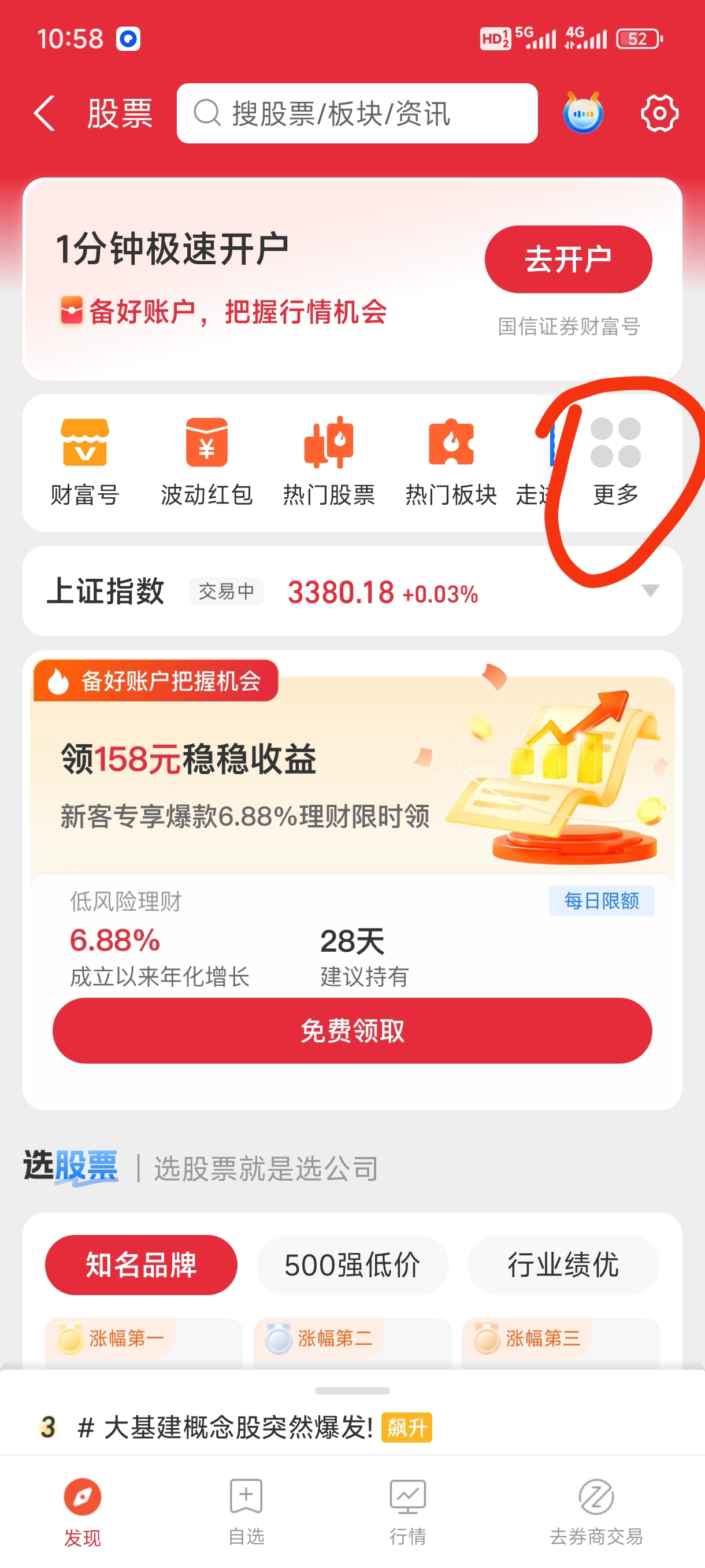The width and height of the screenshot is (705, 1568).
Task: Open 波动红包 shortcut
Action: point(206,461)
